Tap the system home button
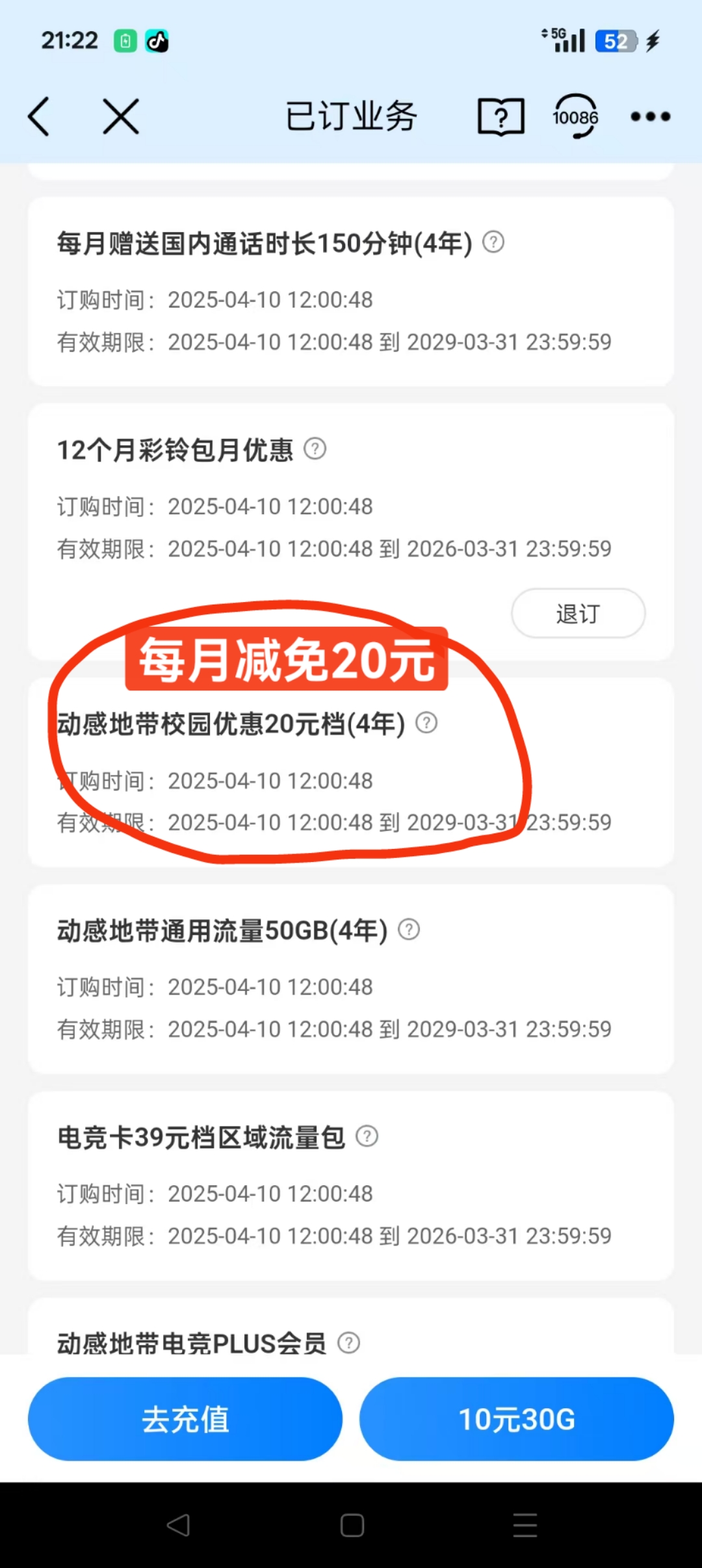Screen dimensions: 702x1568 point(352,1525)
